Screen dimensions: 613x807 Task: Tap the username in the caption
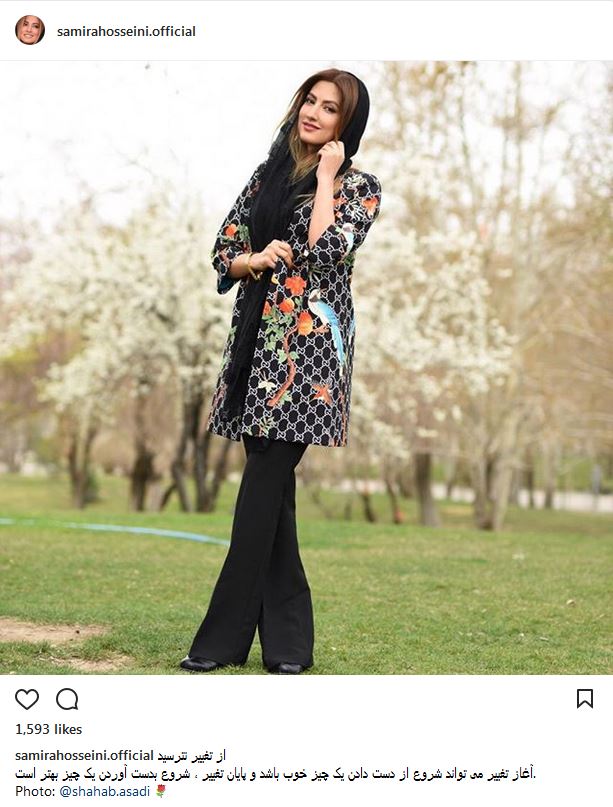pyautogui.click(x=85, y=755)
